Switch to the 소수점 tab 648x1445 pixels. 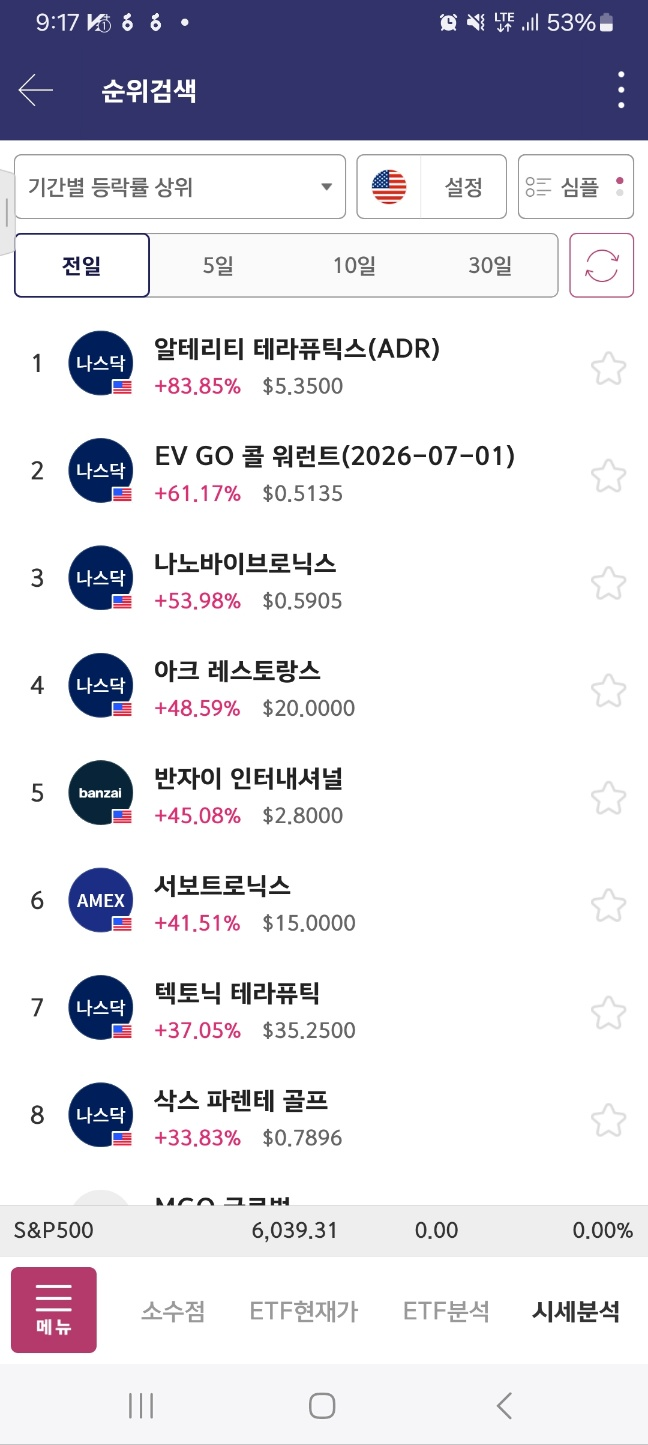[x=173, y=1311]
